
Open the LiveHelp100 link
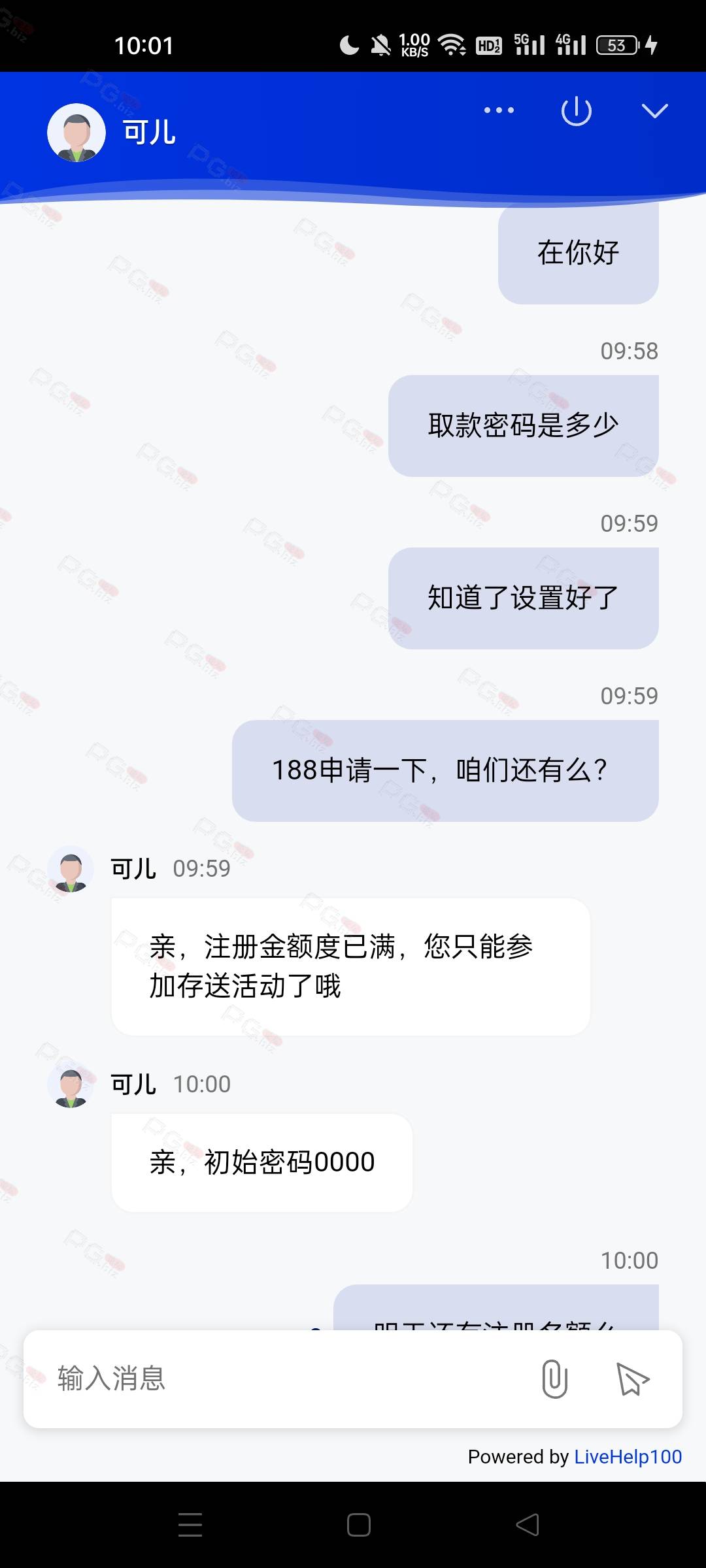tap(628, 1456)
